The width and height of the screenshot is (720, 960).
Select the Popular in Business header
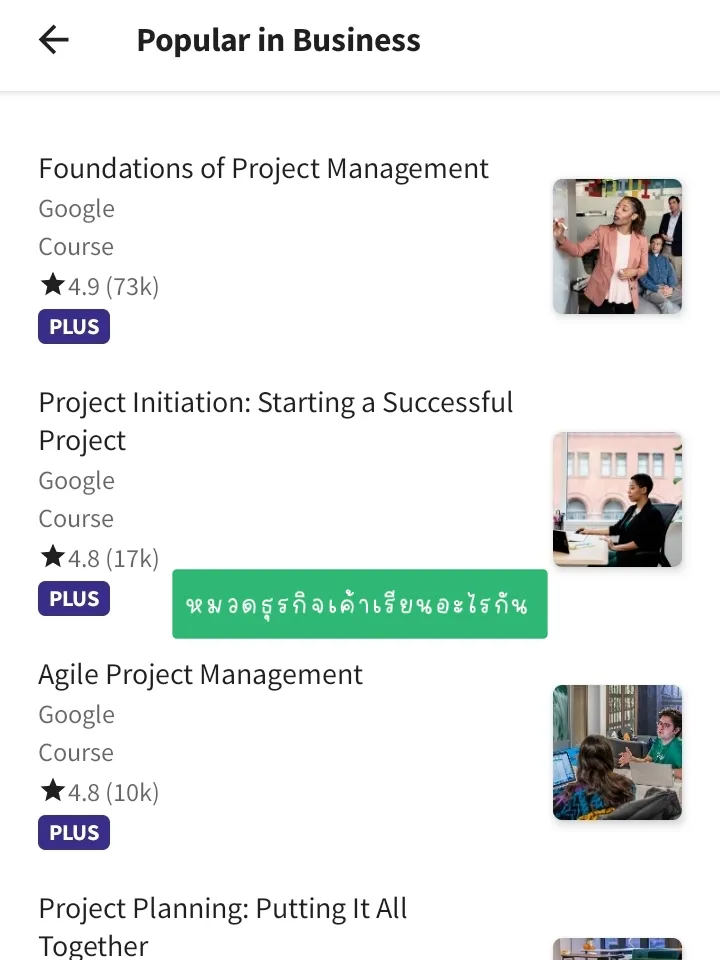(x=279, y=40)
